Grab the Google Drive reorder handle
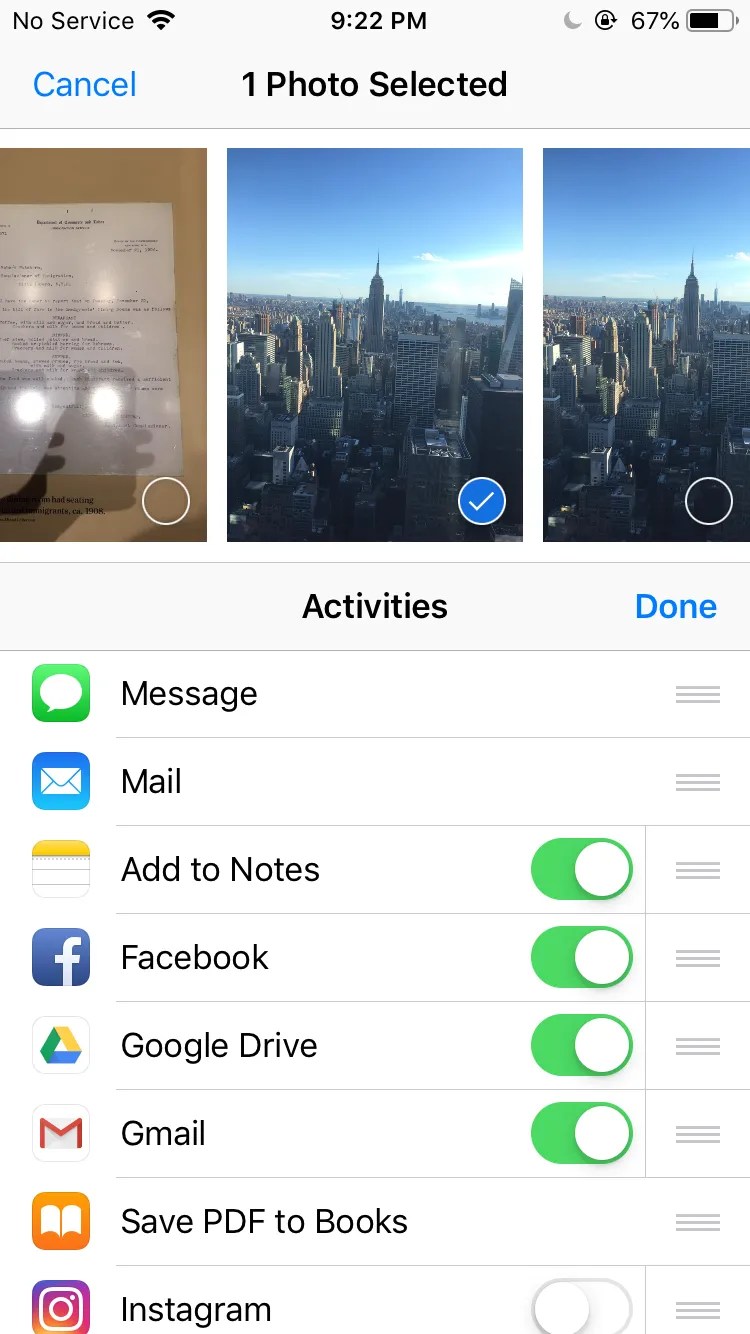This screenshot has height=1334, width=750. point(697,1045)
